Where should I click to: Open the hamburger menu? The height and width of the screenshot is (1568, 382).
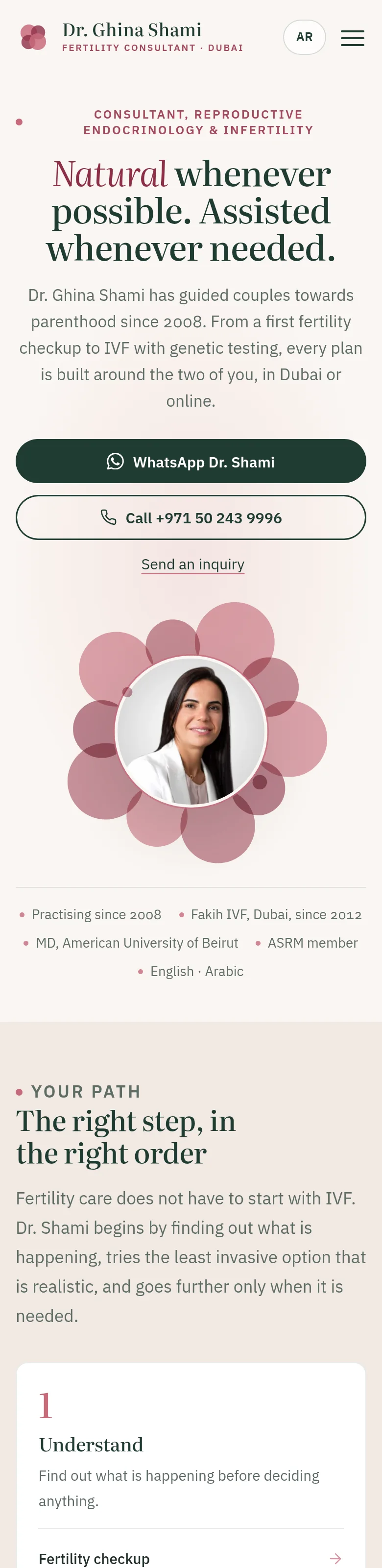click(352, 38)
